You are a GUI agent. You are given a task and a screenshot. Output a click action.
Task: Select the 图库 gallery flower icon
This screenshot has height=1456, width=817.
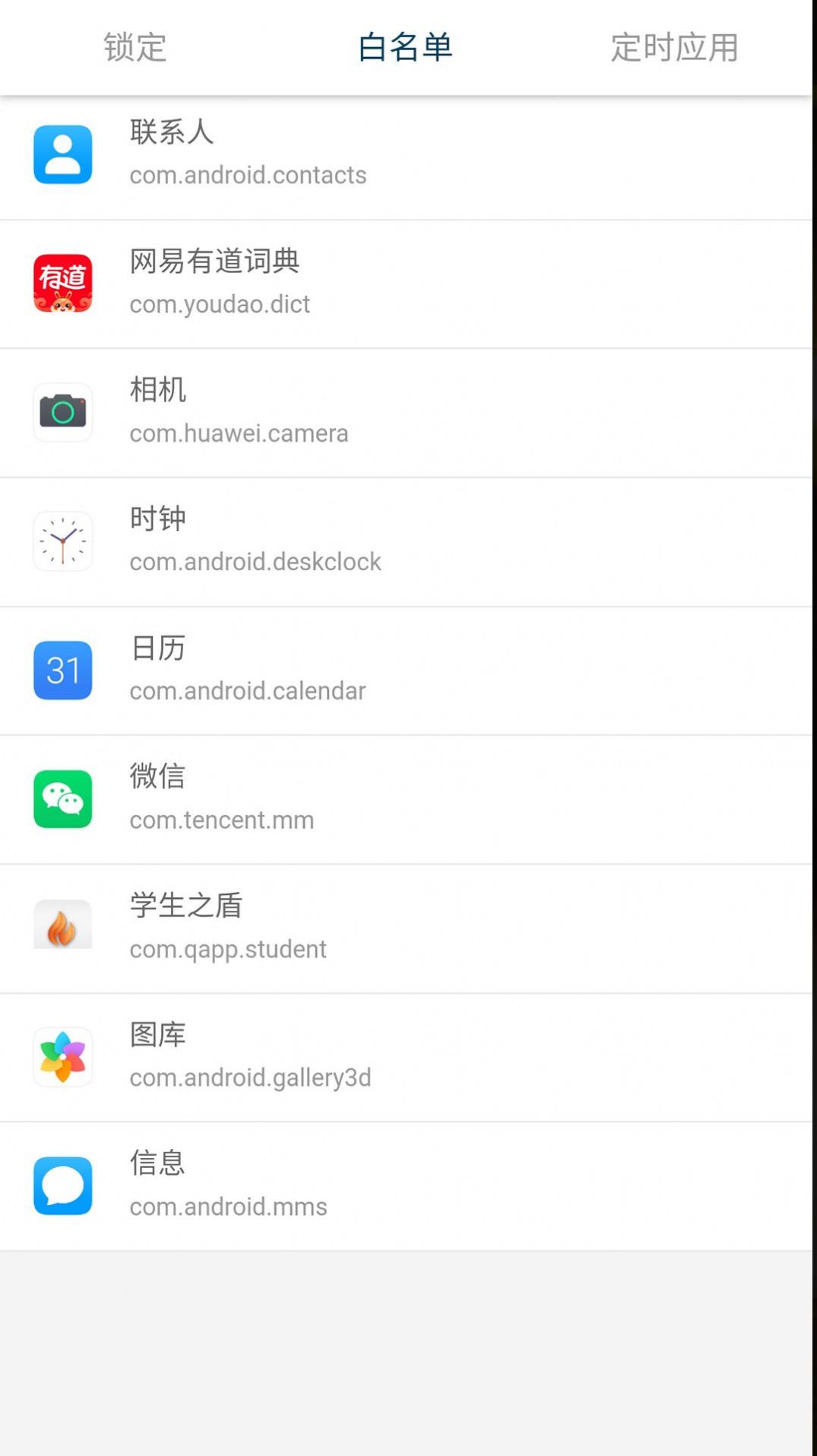[x=63, y=1057]
